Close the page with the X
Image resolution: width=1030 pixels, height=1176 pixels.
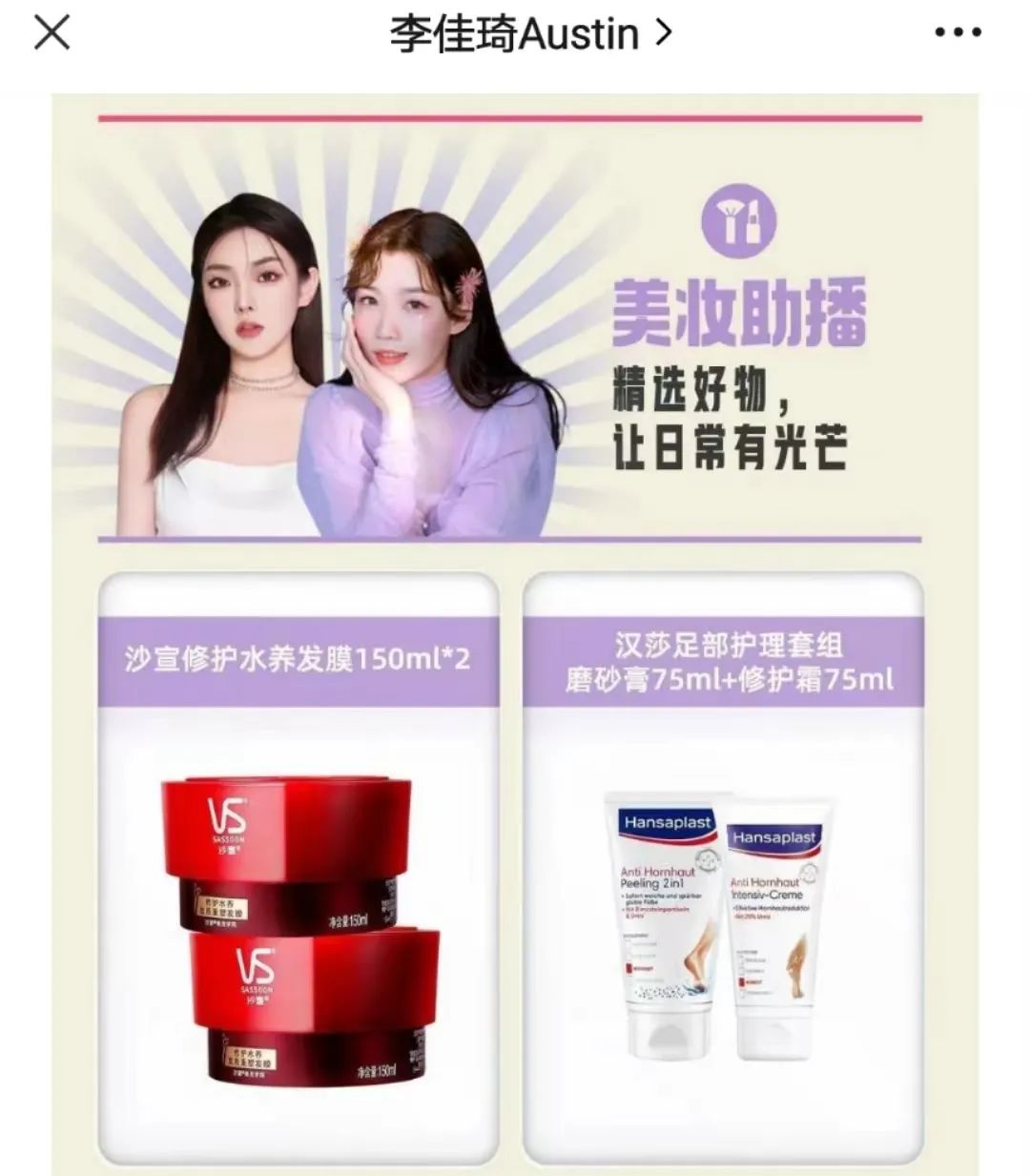point(51,33)
